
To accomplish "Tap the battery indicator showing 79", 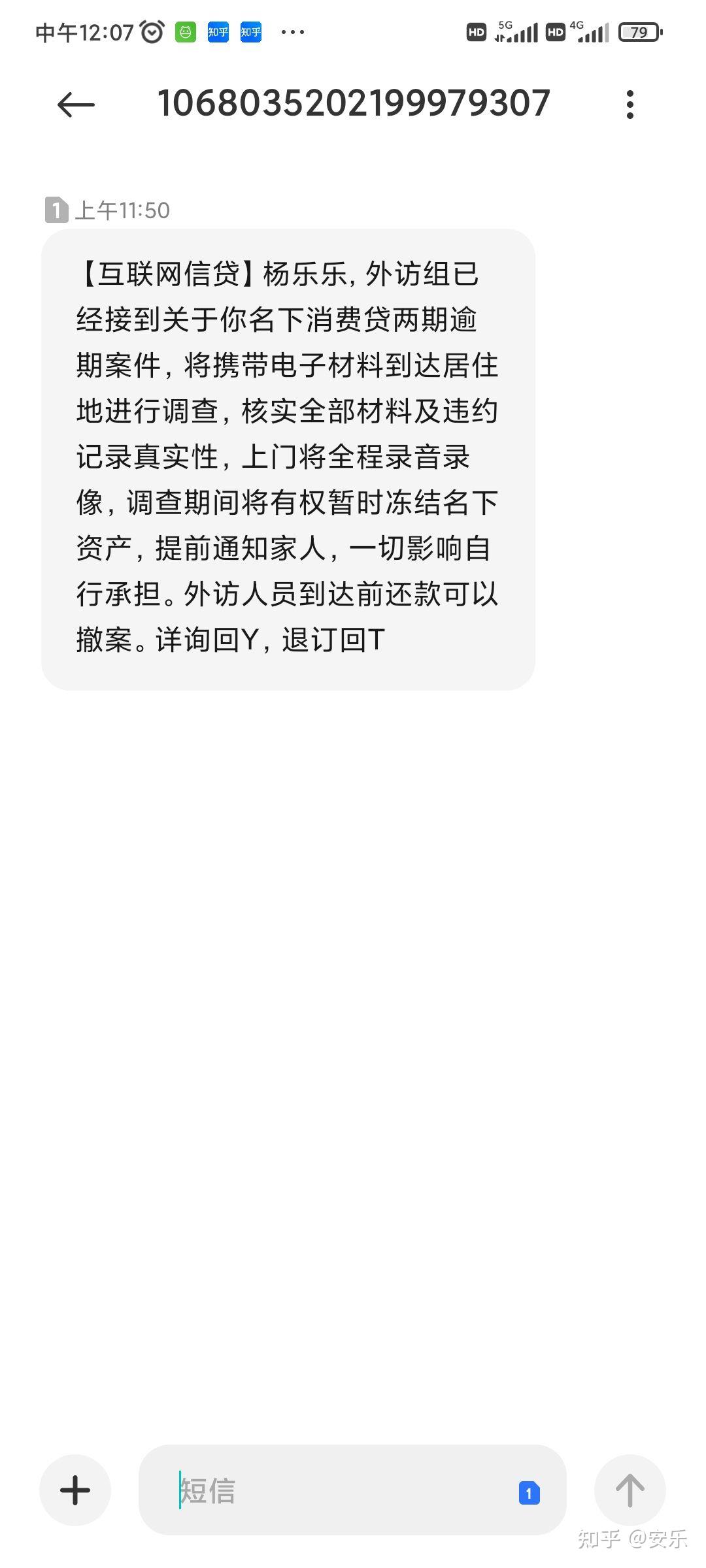I will click(639, 31).
